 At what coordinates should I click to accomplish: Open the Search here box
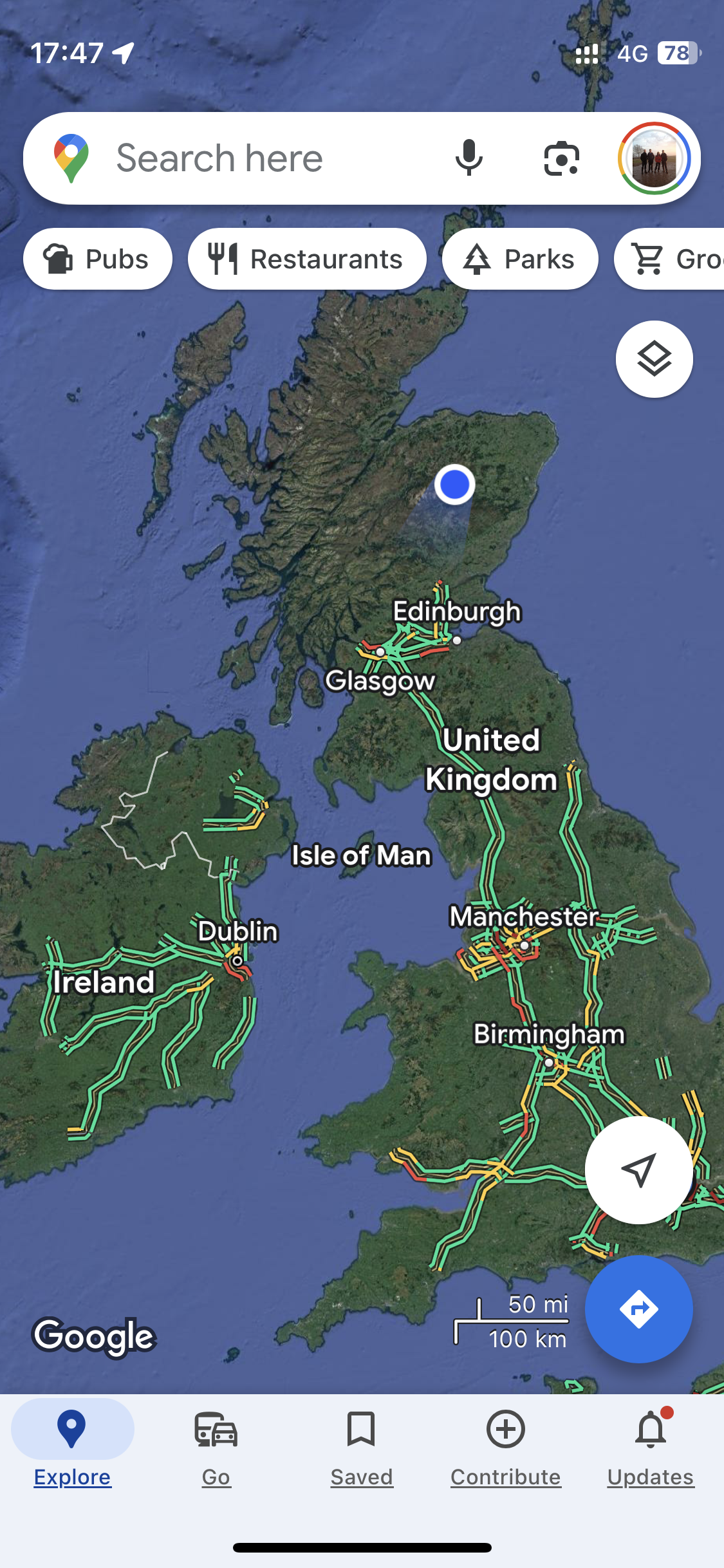[x=257, y=158]
